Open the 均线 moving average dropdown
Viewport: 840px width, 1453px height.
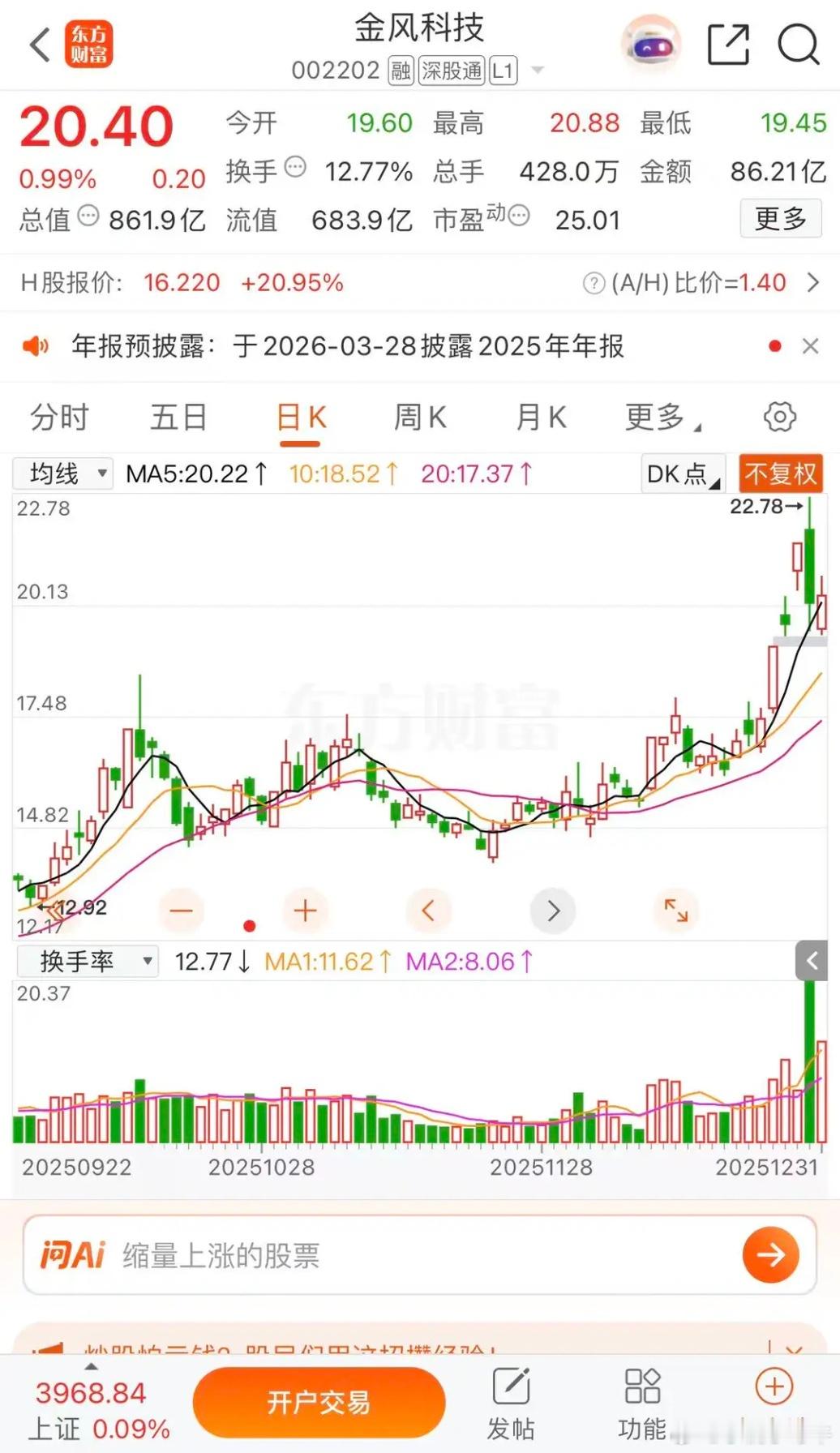(x=62, y=474)
